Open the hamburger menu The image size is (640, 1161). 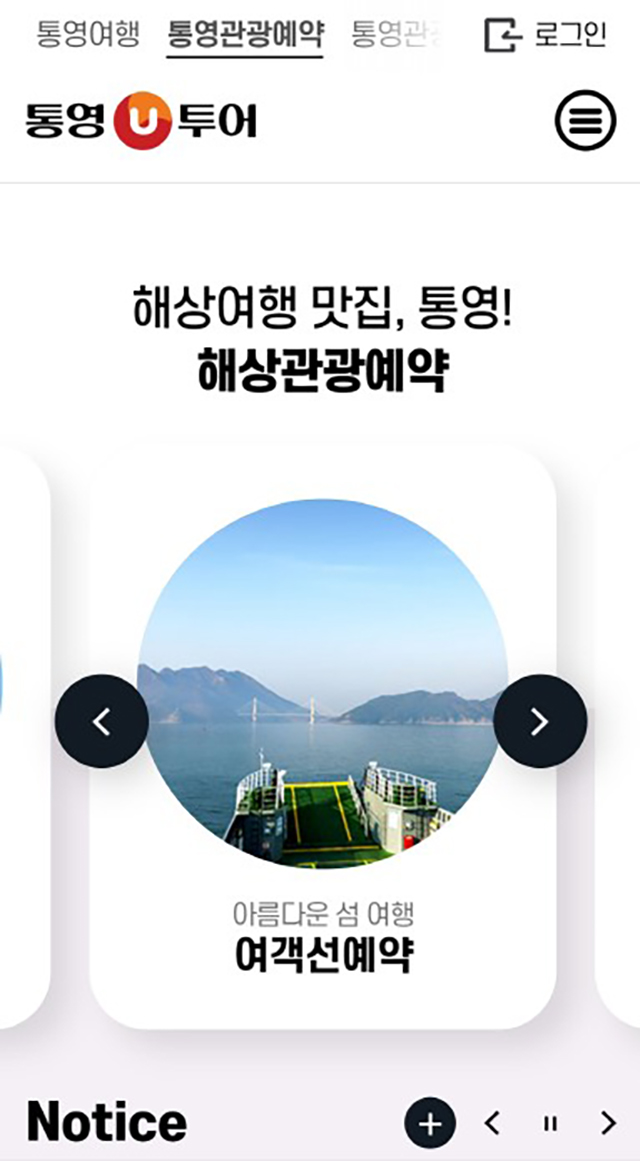point(585,120)
